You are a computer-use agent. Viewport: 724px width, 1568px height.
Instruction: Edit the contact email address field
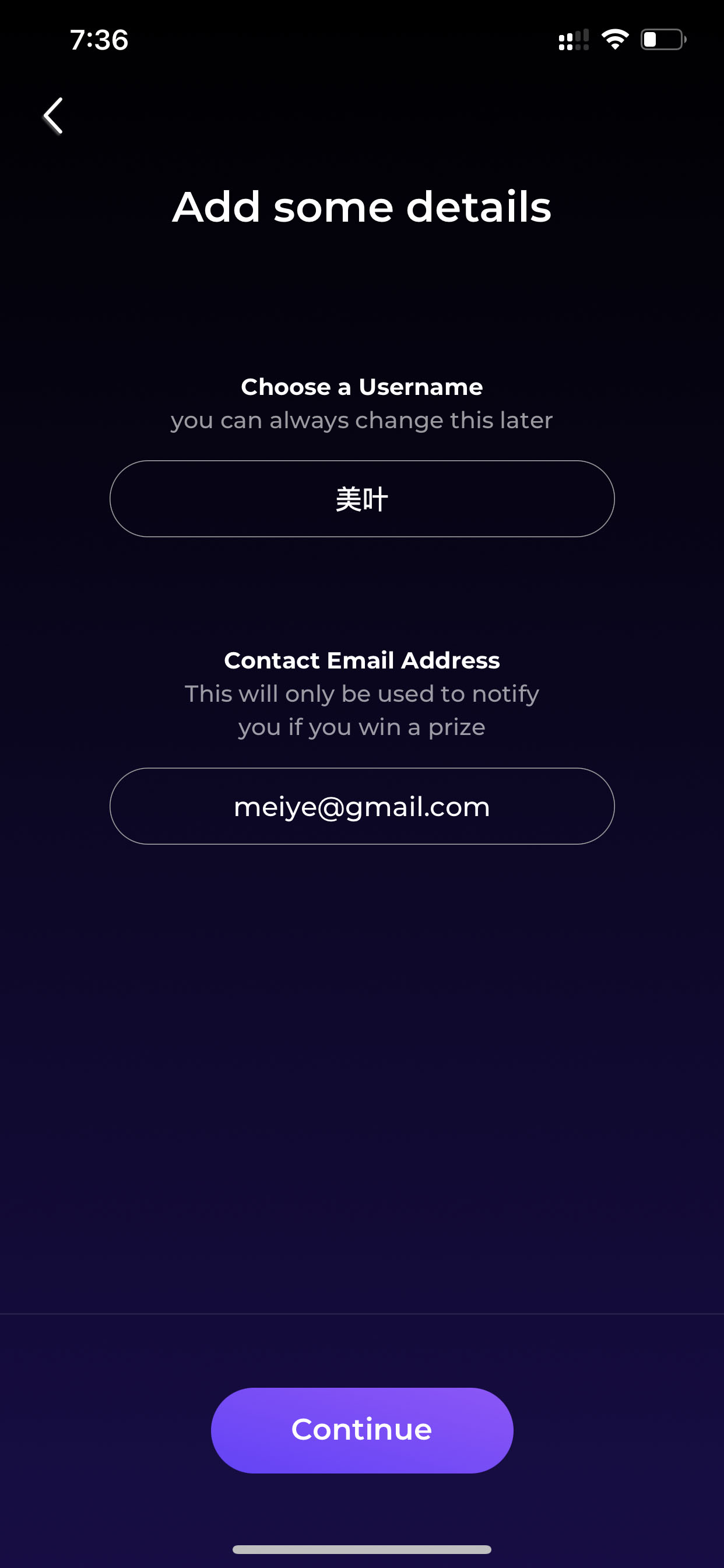(362, 806)
